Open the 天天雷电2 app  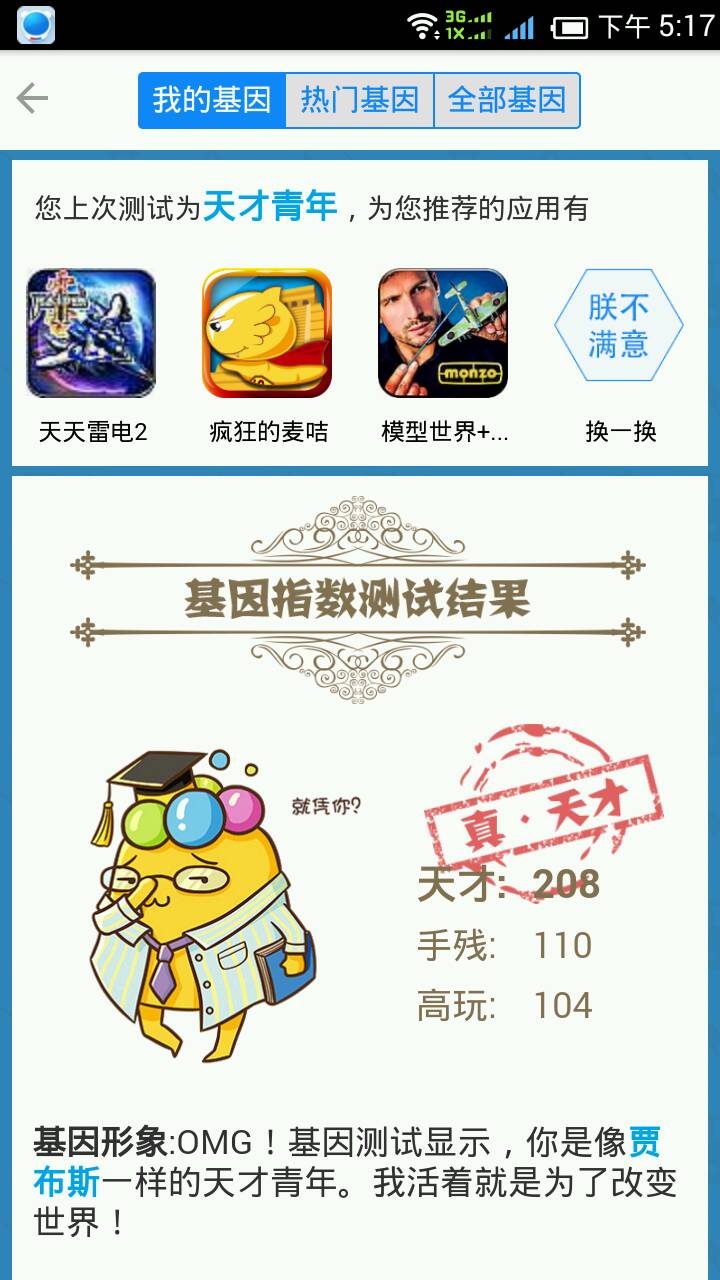[91, 334]
